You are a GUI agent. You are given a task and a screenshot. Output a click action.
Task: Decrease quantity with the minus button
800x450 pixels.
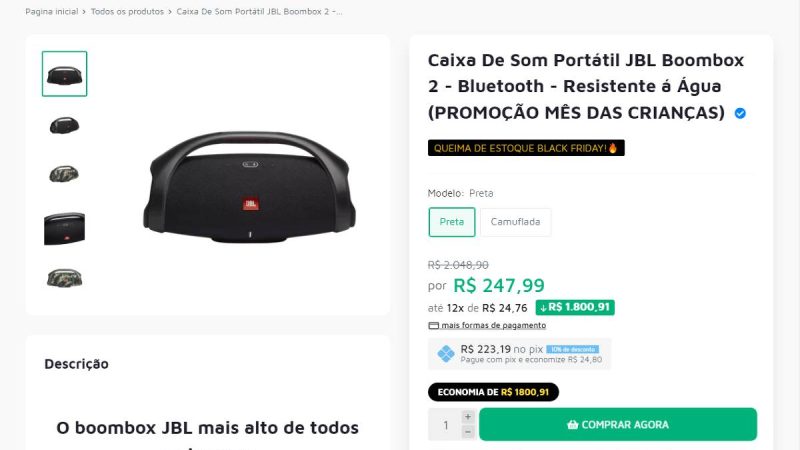coord(467,432)
